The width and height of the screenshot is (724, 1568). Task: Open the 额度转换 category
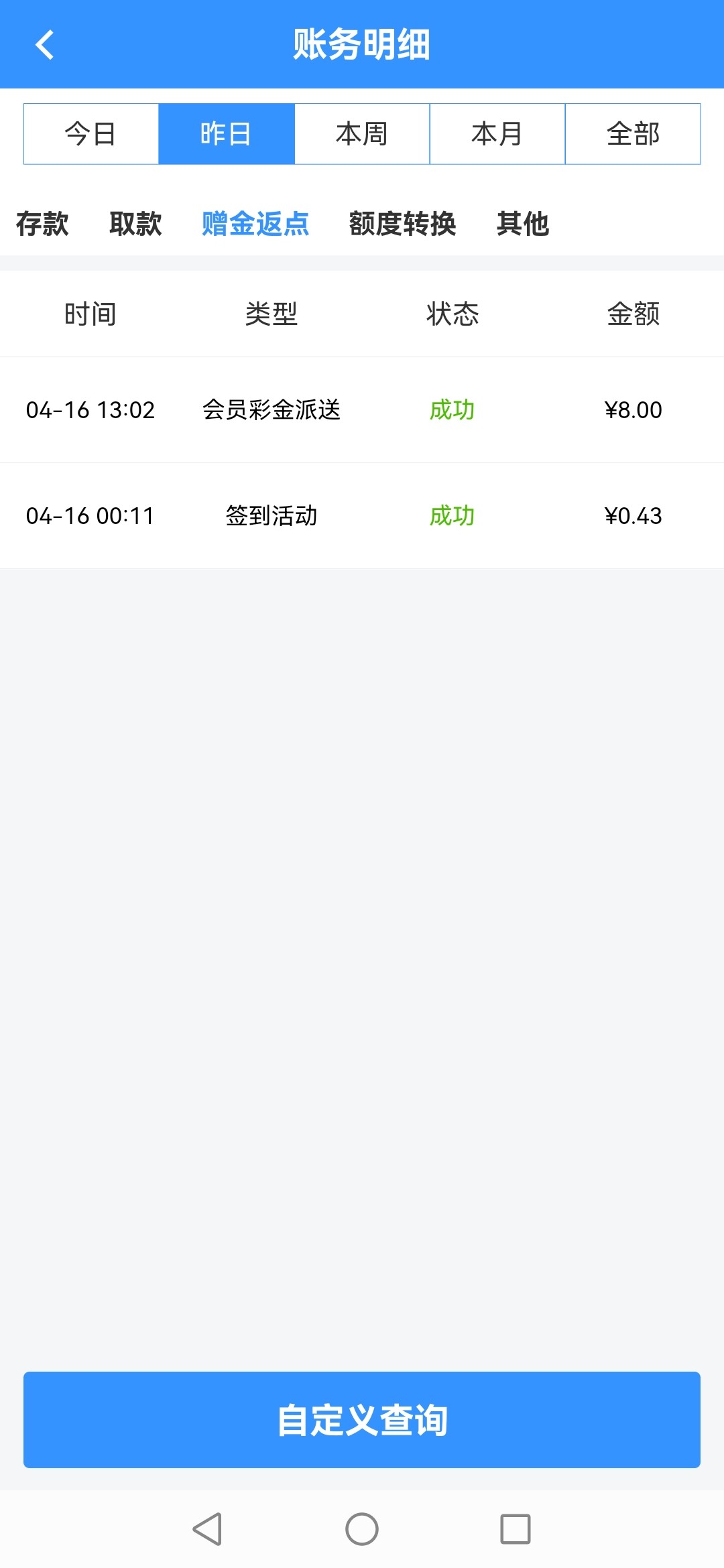tap(402, 224)
